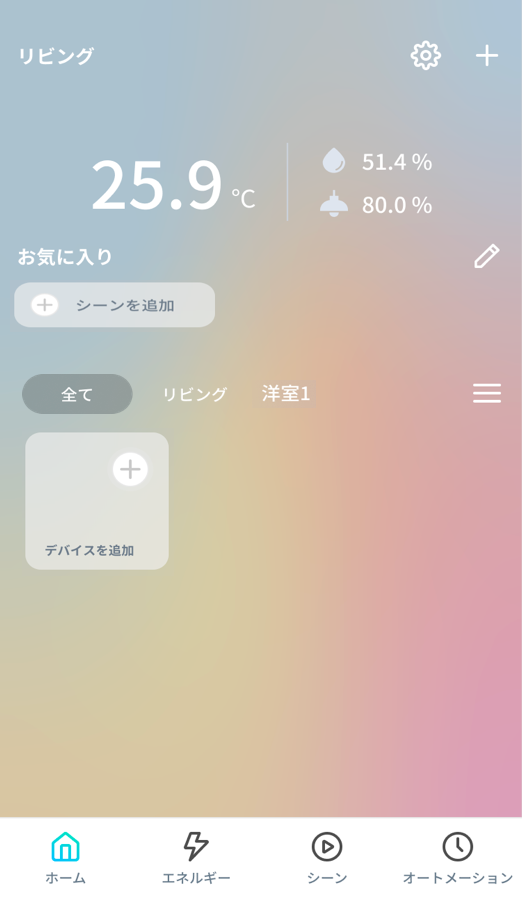Open the settings gear icon
Screen dimensions: 522x898
point(426,56)
